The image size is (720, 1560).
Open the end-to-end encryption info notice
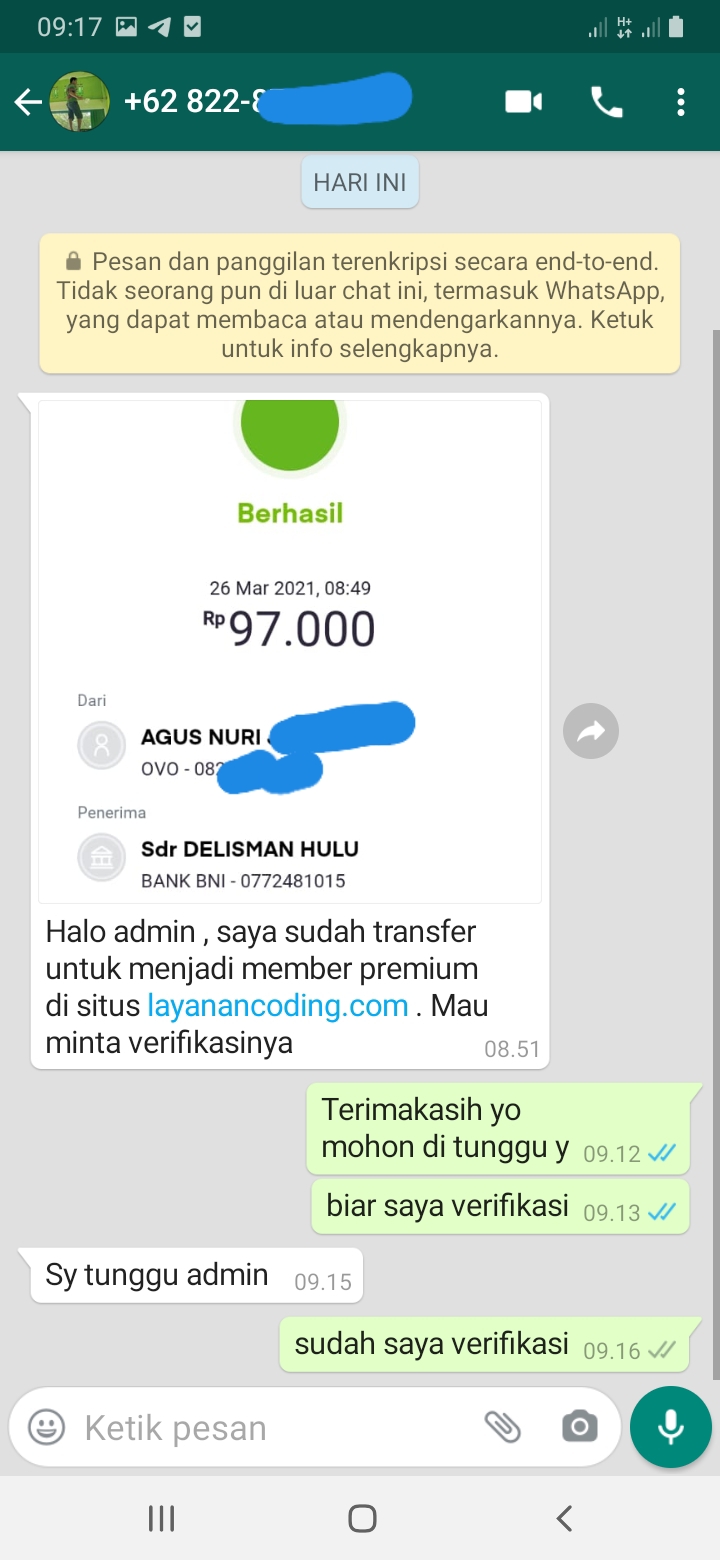coord(360,303)
